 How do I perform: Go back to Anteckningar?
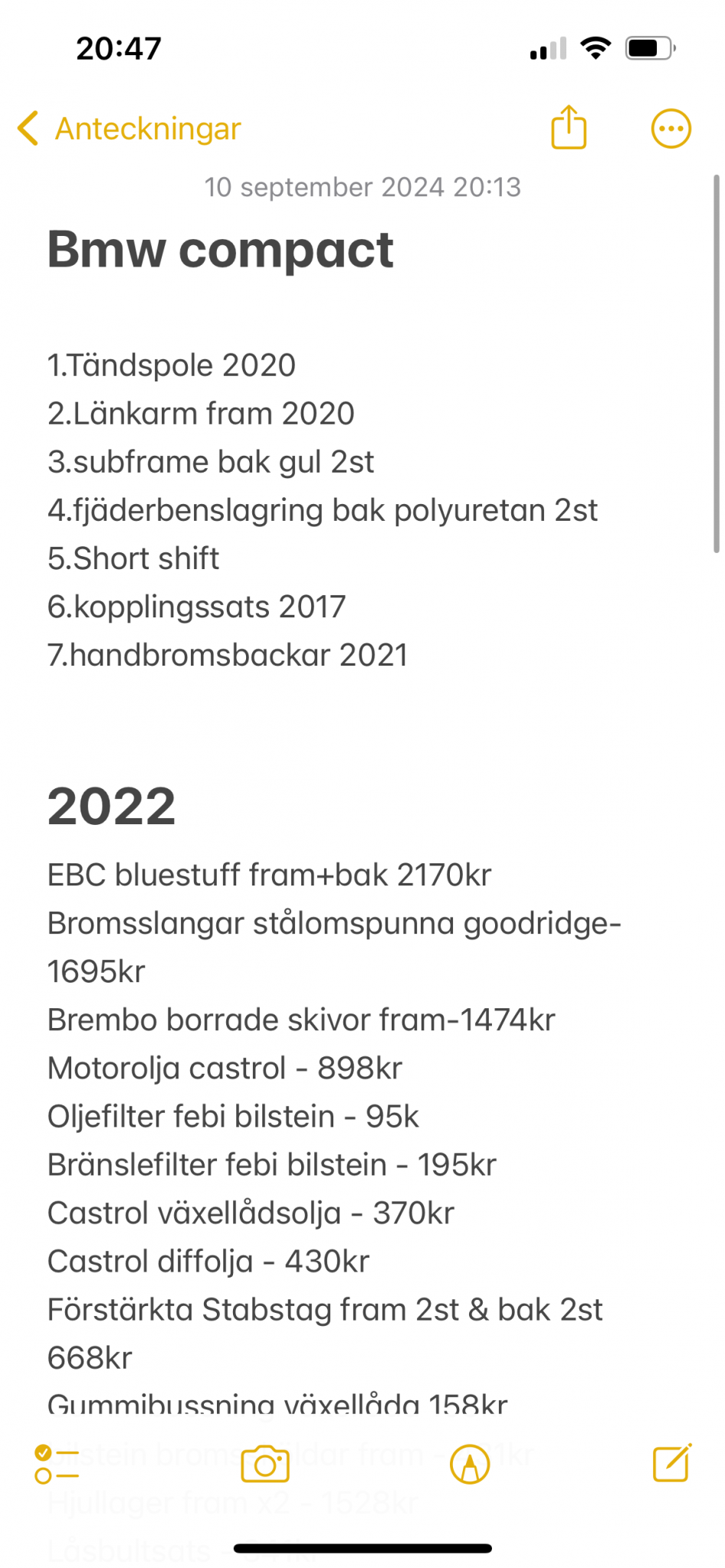(x=129, y=129)
